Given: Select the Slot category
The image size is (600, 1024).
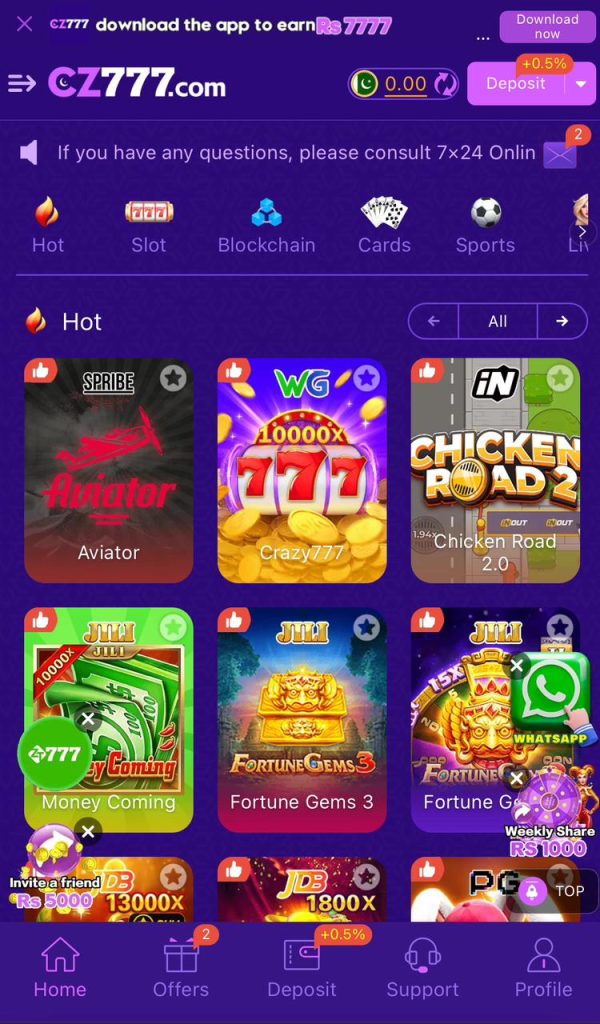Looking at the screenshot, I should point(148,226).
